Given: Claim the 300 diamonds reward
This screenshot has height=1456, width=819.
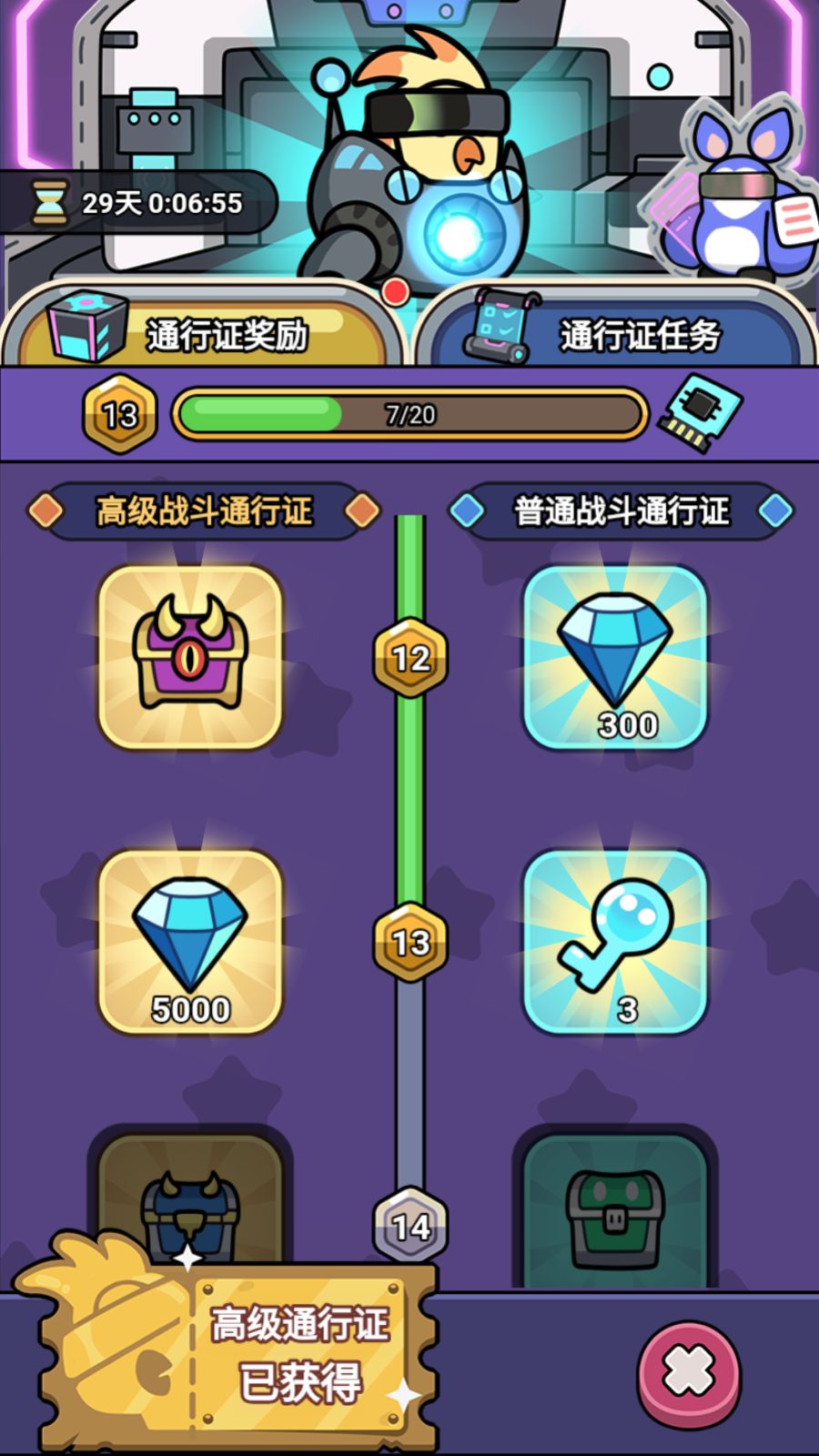Looking at the screenshot, I should click(x=615, y=657).
